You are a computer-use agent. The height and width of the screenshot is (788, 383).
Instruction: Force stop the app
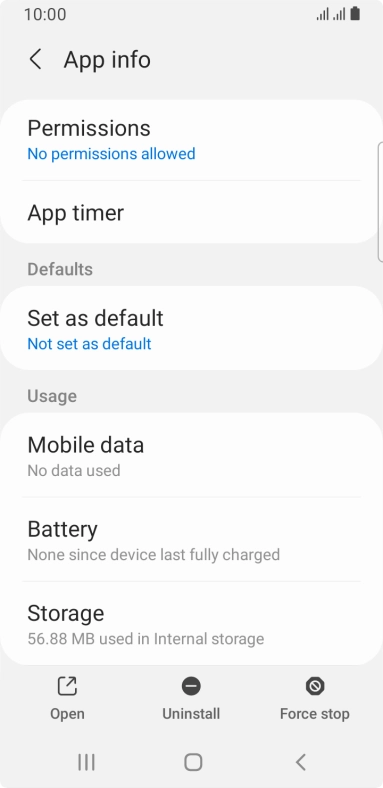click(315, 699)
